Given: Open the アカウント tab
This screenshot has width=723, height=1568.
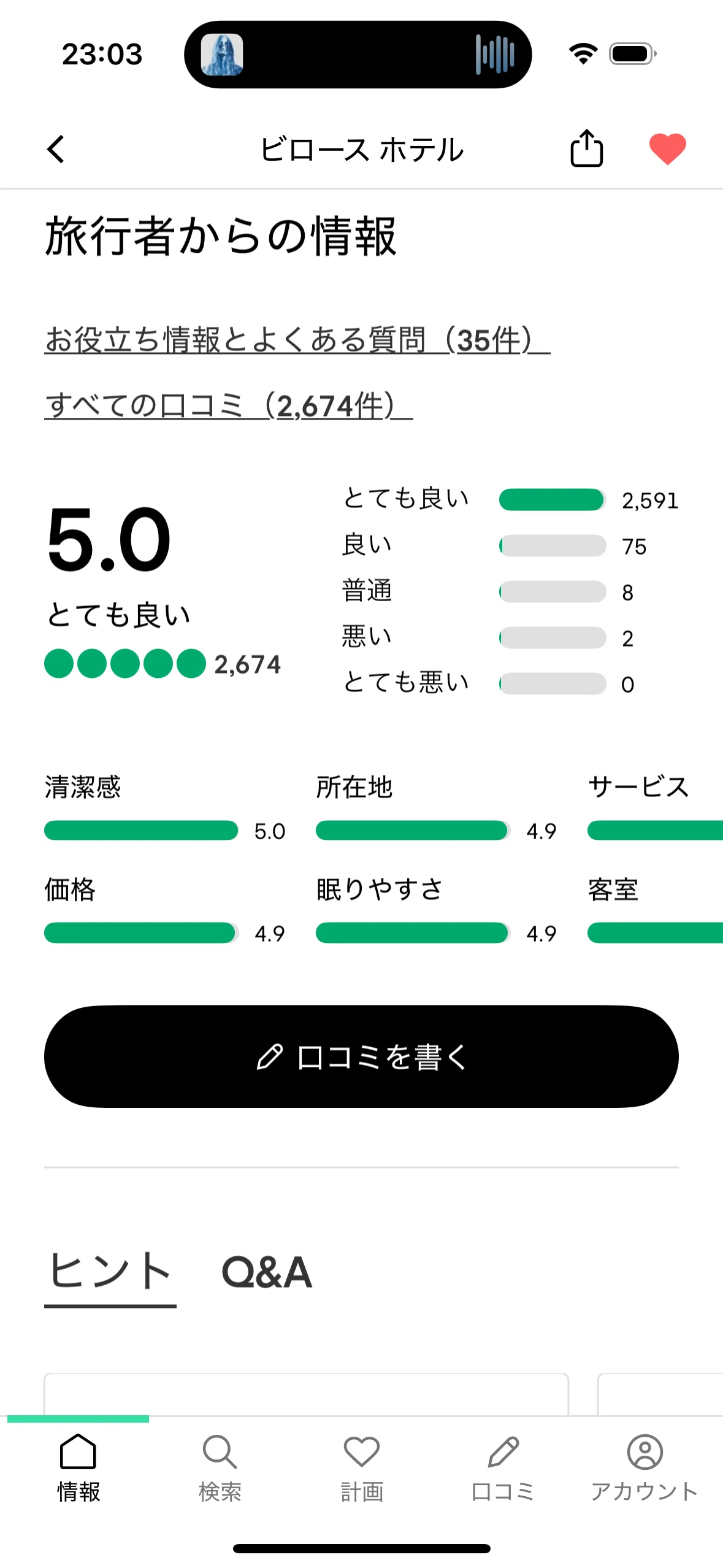Looking at the screenshot, I should [x=645, y=1467].
